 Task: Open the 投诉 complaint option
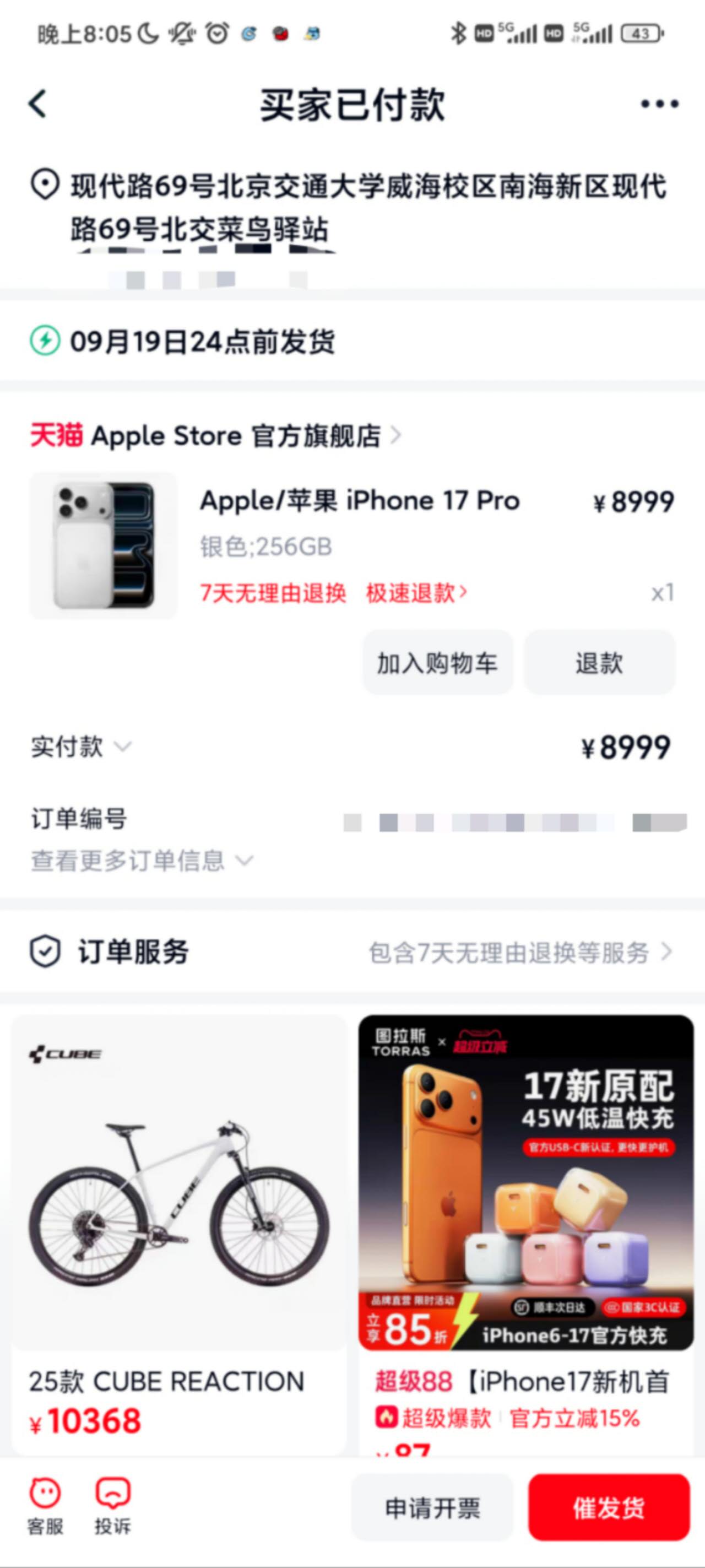(x=112, y=1506)
